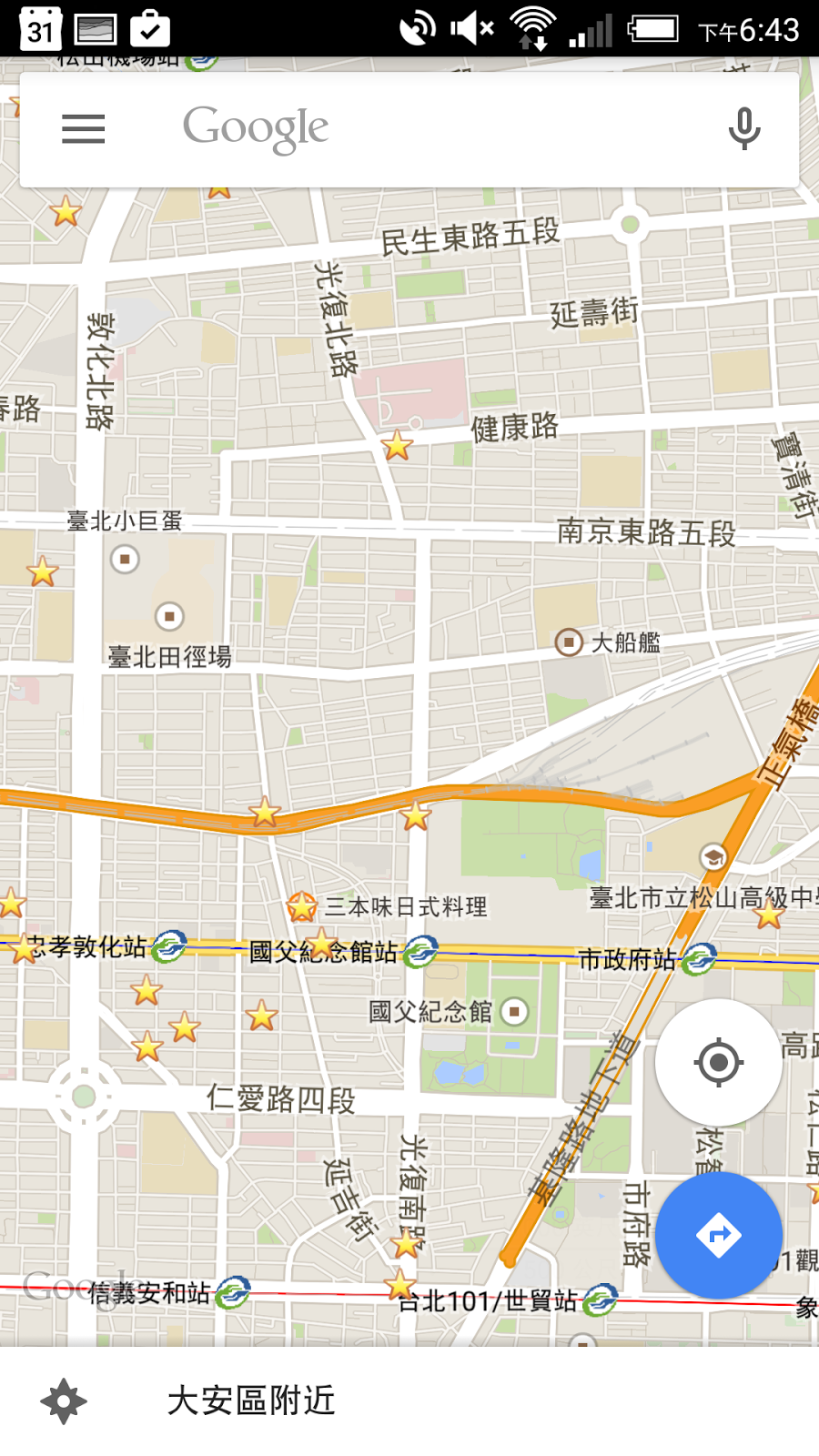Viewport: 819px width, 1456px height.
Task: Select the 大船艦 place marker
Action: (569, 642)
